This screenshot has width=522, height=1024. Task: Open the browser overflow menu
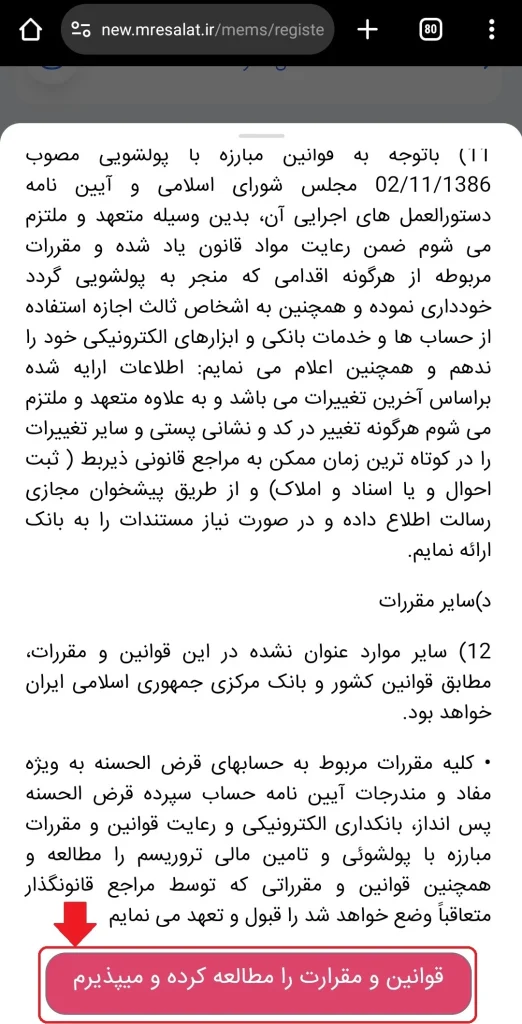(x=492, y=30)
